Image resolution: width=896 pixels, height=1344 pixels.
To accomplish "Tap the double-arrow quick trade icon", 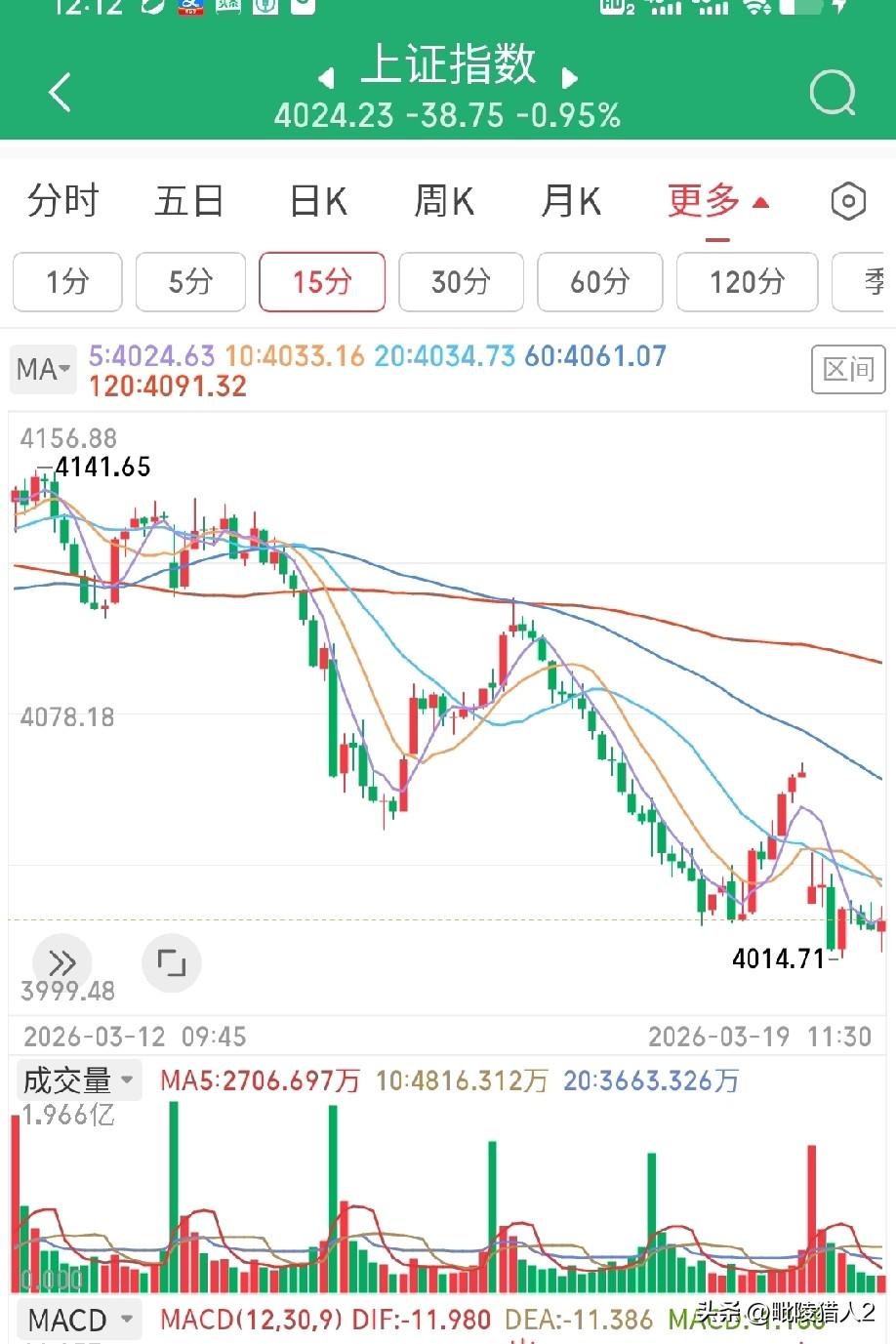I will click(61, 962).
